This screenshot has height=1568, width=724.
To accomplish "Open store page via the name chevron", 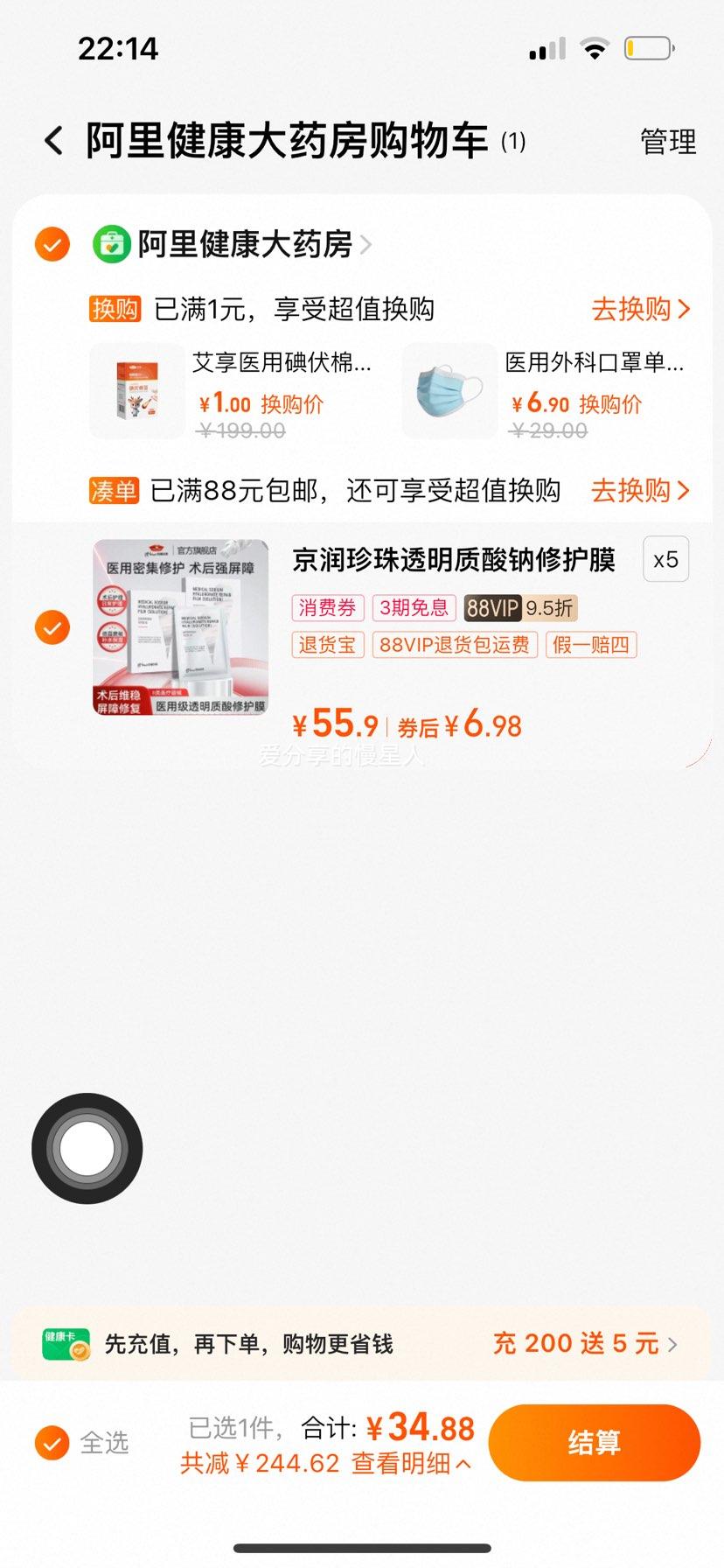I will [x=366, y=243].
